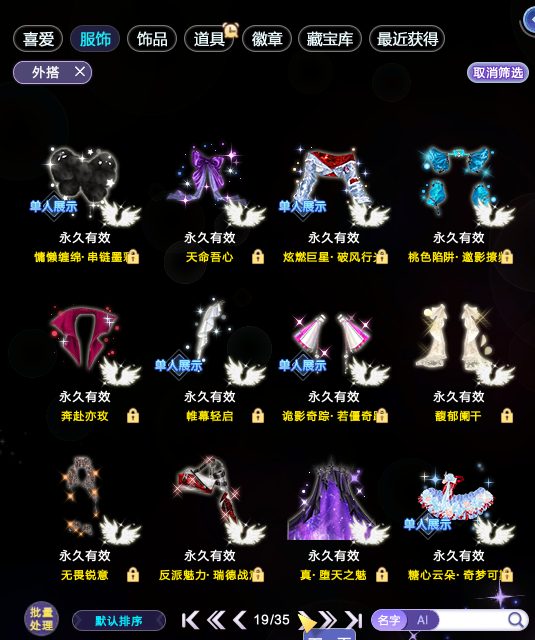Tap the 取消筛选 button
Viewport: 535px width, 640px height.
coord(497,73)
